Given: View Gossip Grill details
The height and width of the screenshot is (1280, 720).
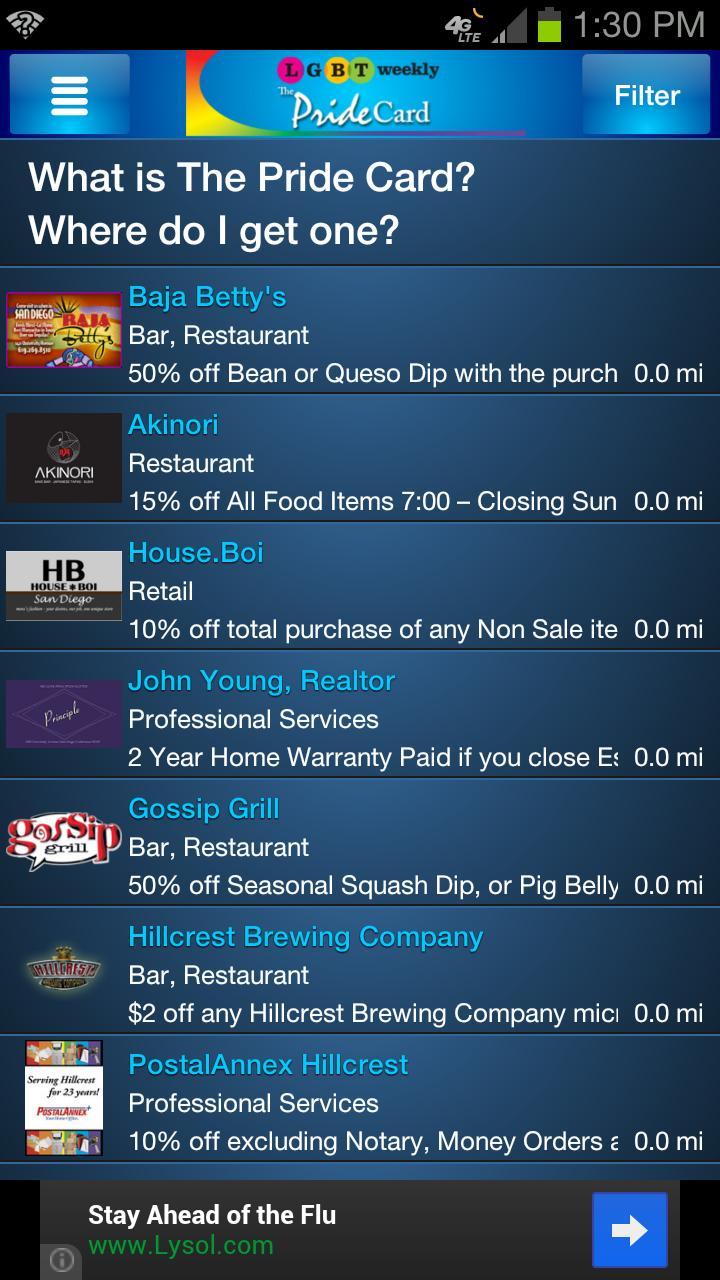Looking at the screenshot, I should pyautogui.click(x=360, y=846).
